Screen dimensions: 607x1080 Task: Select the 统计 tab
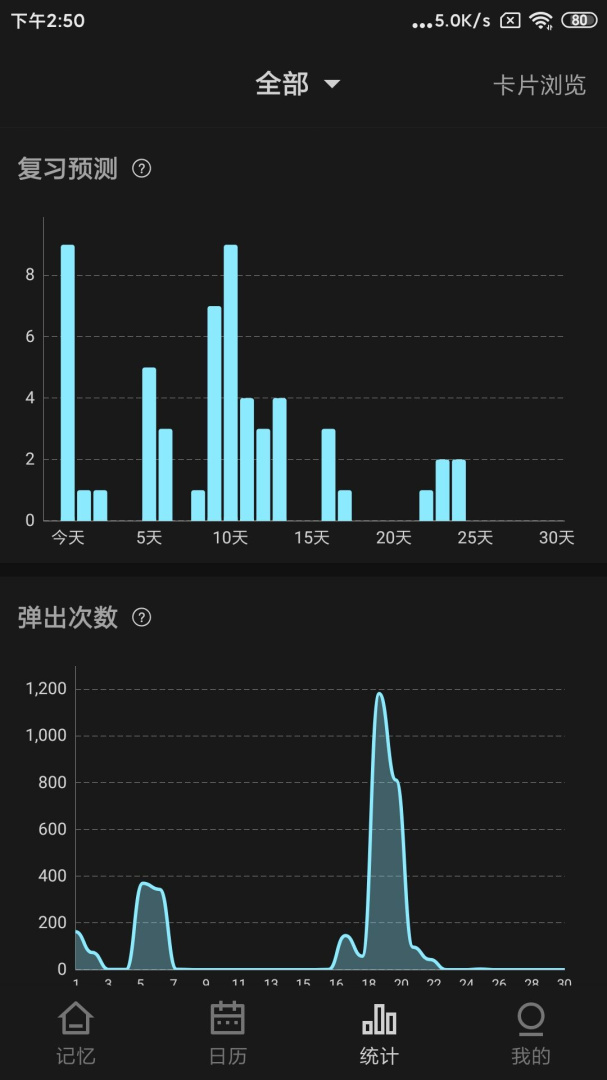point(379,1033)
